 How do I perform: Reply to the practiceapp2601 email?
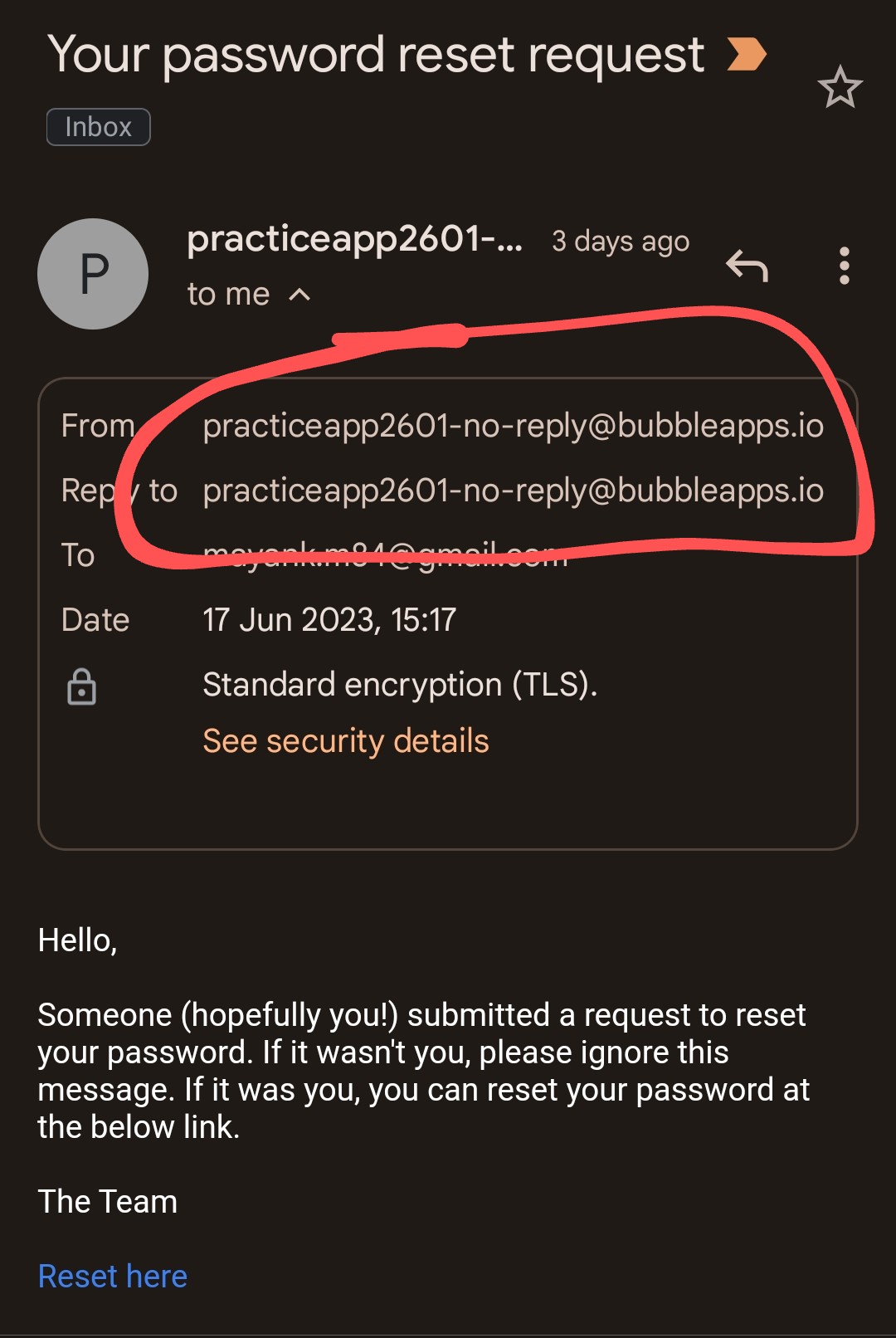click(747, 266)
